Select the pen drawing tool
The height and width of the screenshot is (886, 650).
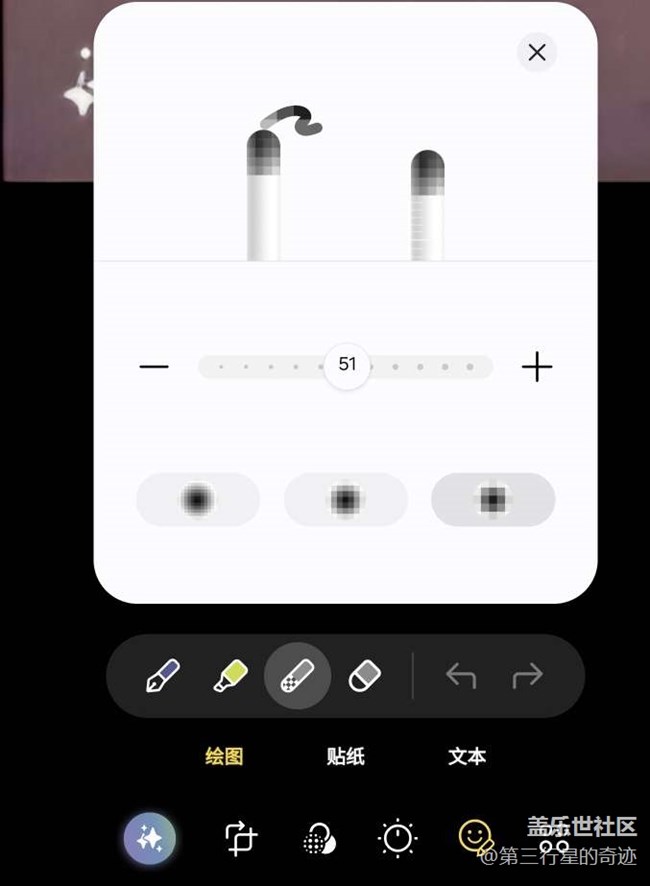163,676
